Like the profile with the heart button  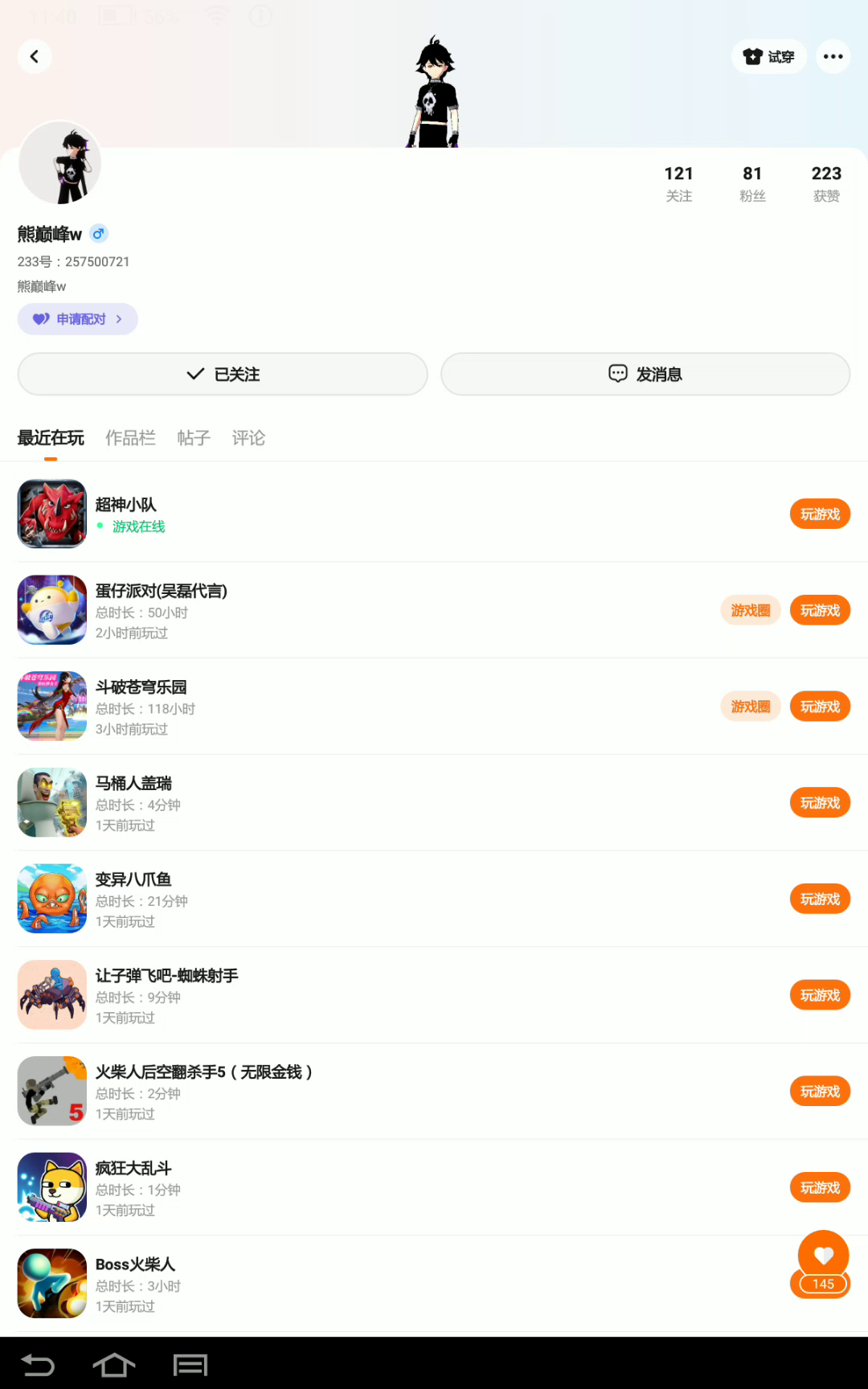coord(823,1256)
